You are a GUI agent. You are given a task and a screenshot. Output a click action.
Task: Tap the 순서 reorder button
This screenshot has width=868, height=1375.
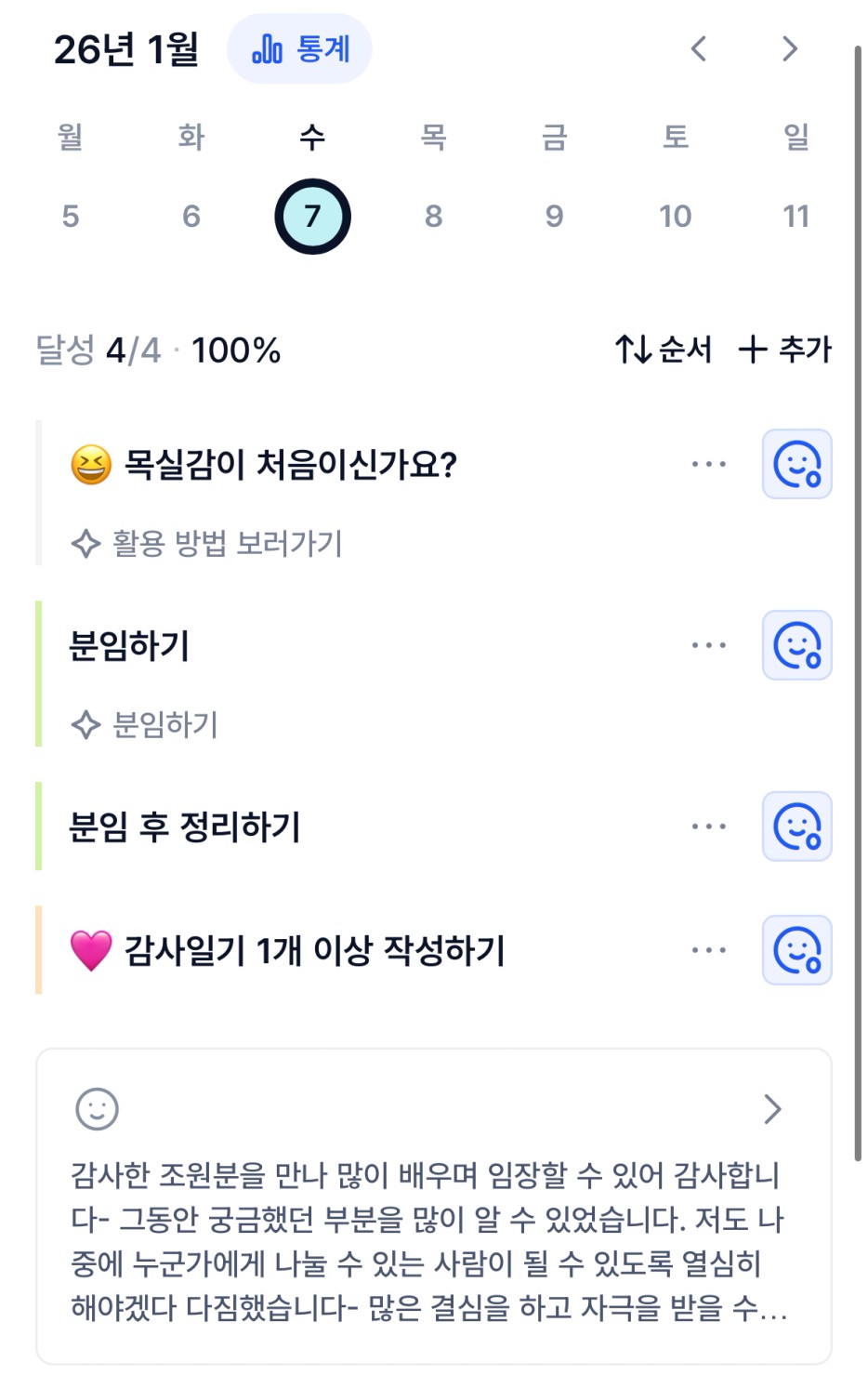(664, 350)
